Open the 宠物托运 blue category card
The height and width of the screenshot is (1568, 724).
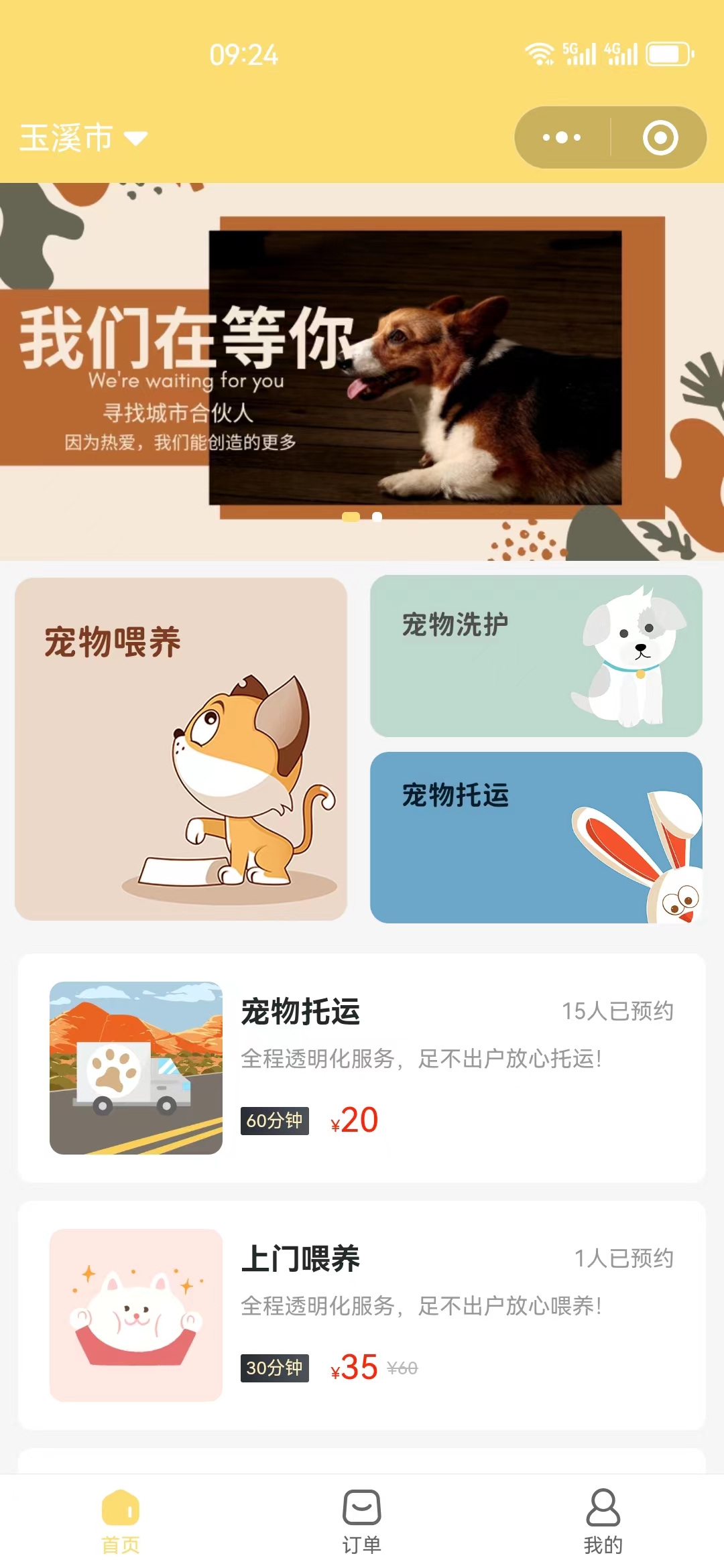click(536, 837)
